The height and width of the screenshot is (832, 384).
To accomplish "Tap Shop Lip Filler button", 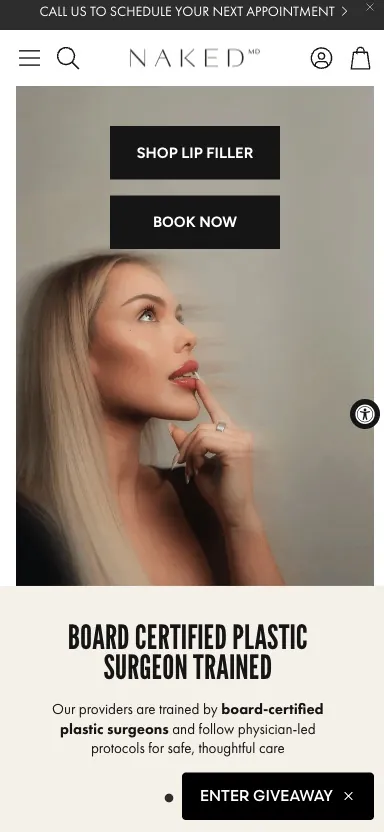I will tap(195, 153).
